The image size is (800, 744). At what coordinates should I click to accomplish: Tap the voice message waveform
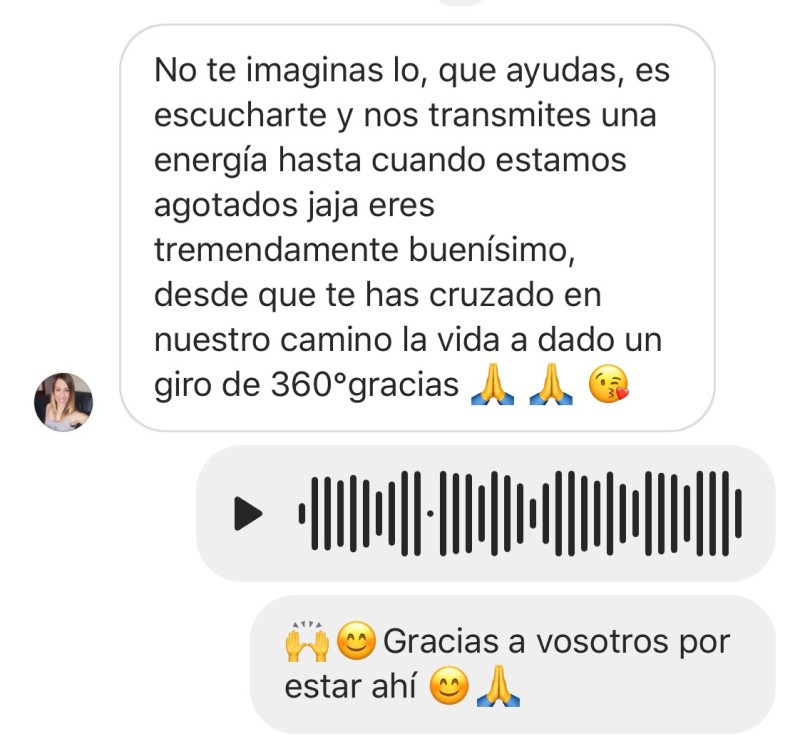coord(520,513)
